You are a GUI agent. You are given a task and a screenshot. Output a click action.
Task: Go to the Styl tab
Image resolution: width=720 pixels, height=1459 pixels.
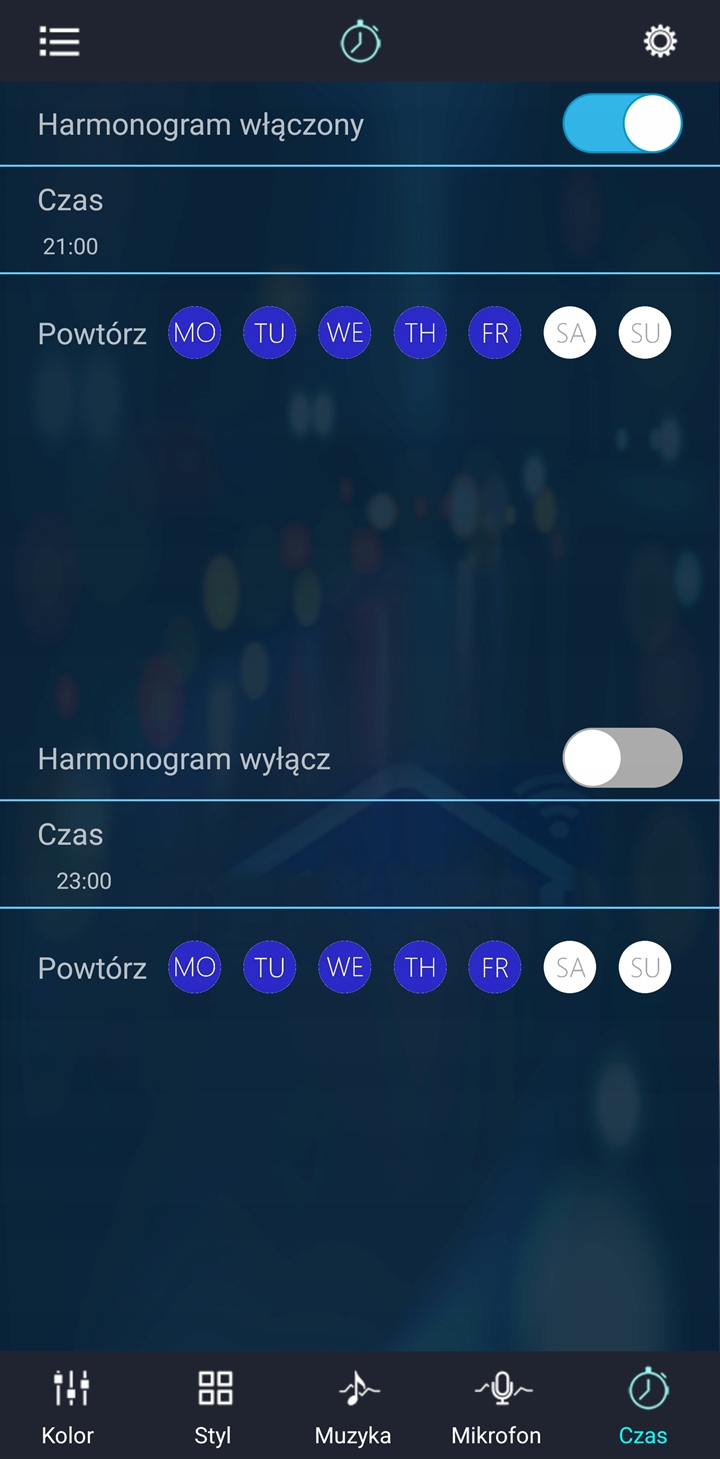[213, 1406]
